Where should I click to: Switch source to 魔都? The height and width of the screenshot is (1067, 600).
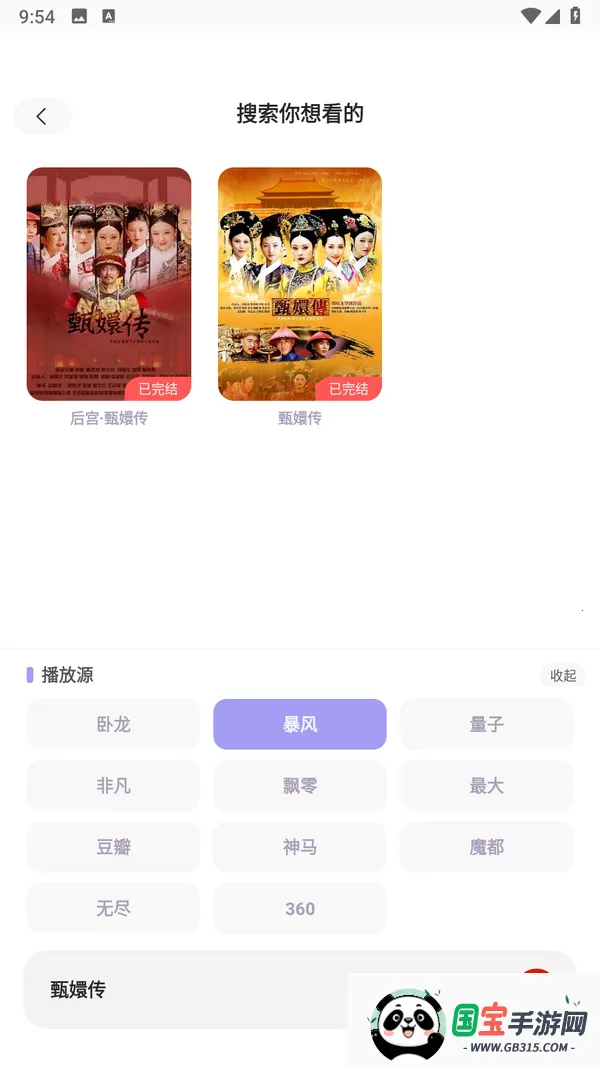(x=487, y=847)
